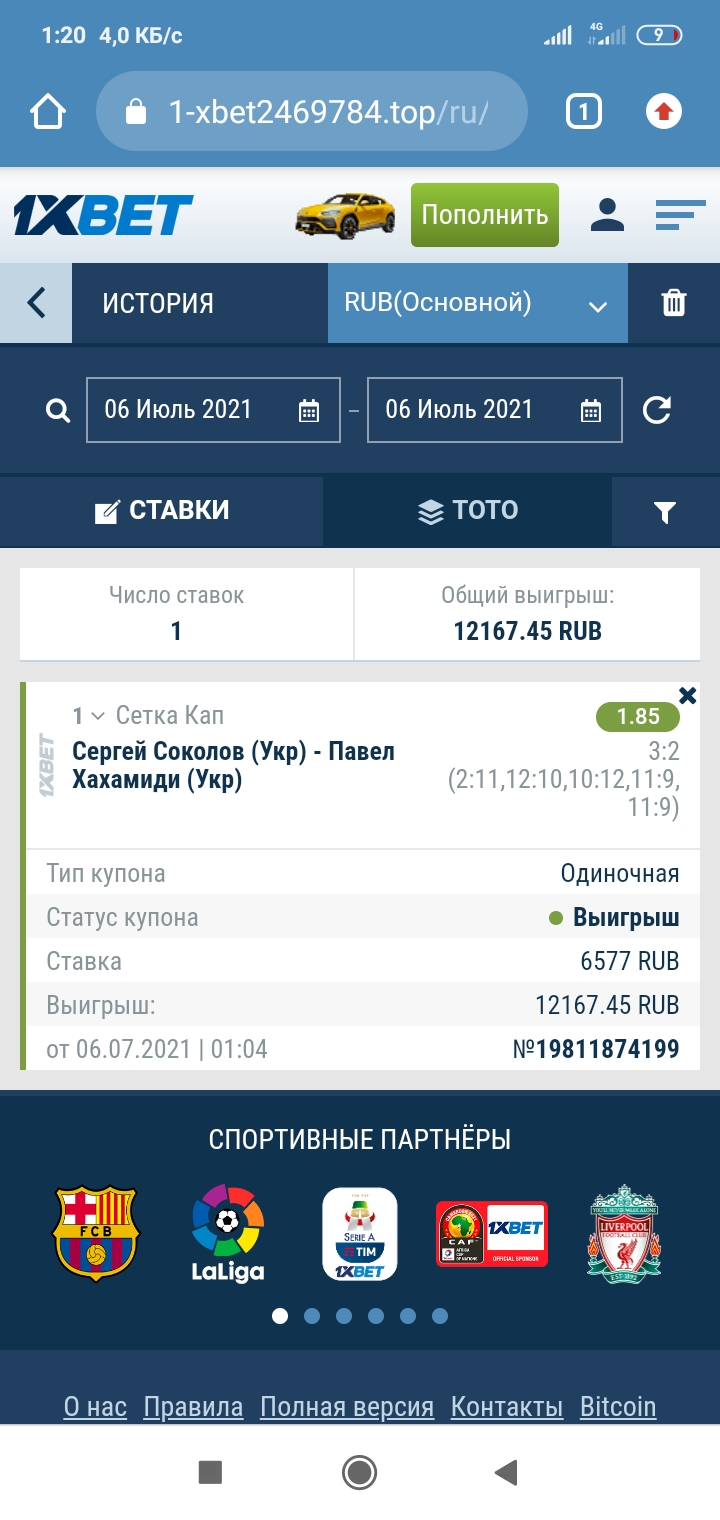Switch to the ТОТО tab
The height and width of the screenshot is (1520, 720).
(467, 511)
